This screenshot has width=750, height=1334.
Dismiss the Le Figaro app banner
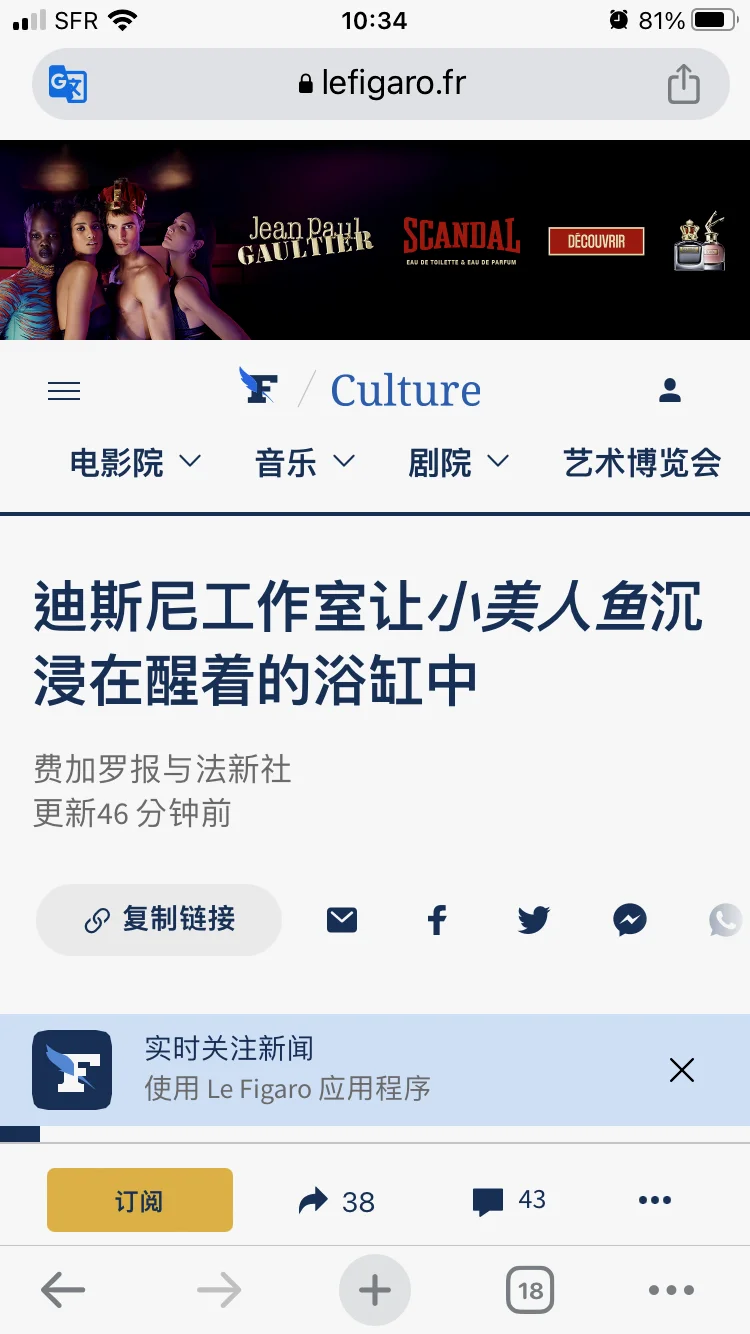click(x=682, y=1070)
